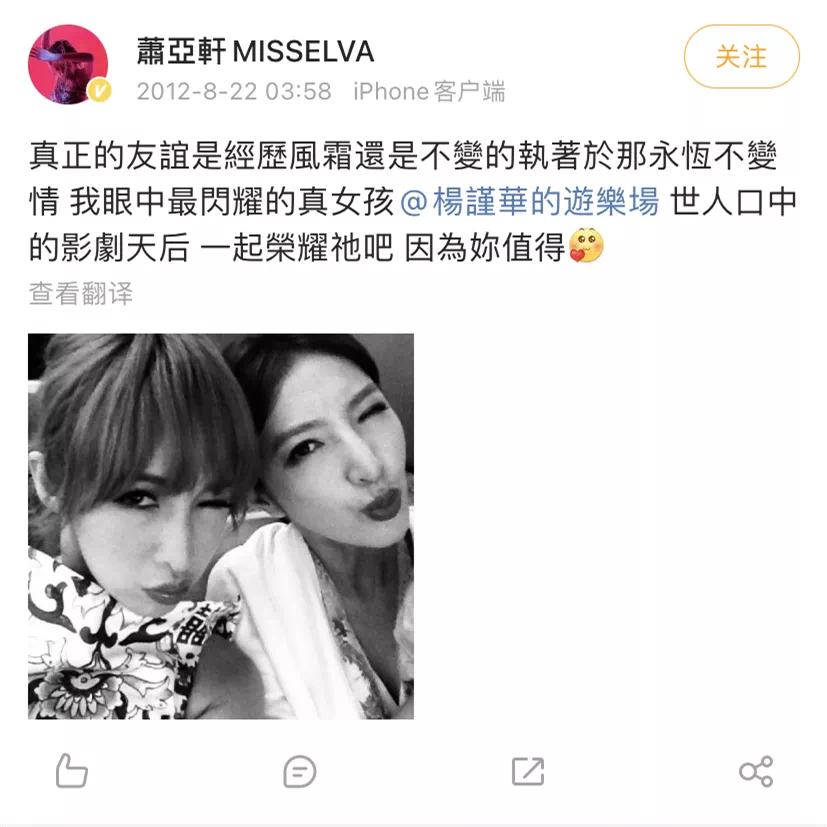Repost this Weibo post
The width and height of the screenshot is (827, 827).
click(527, 771)
